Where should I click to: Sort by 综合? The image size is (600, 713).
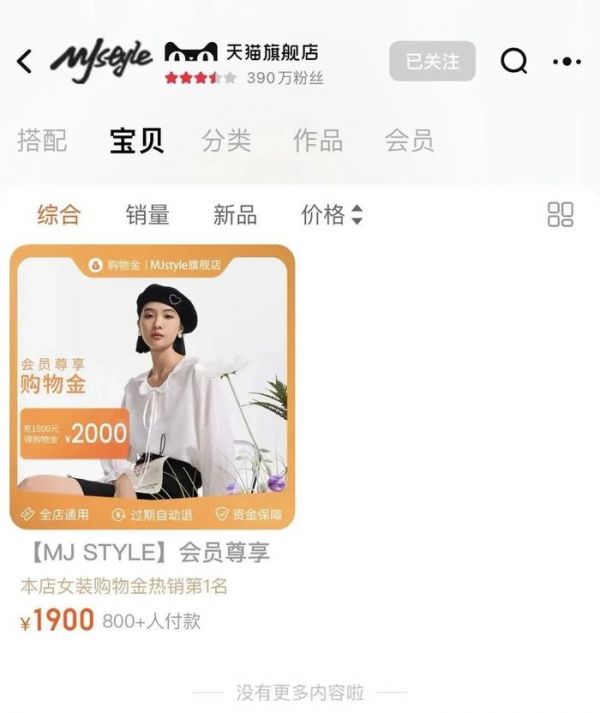tap(59, 214)
